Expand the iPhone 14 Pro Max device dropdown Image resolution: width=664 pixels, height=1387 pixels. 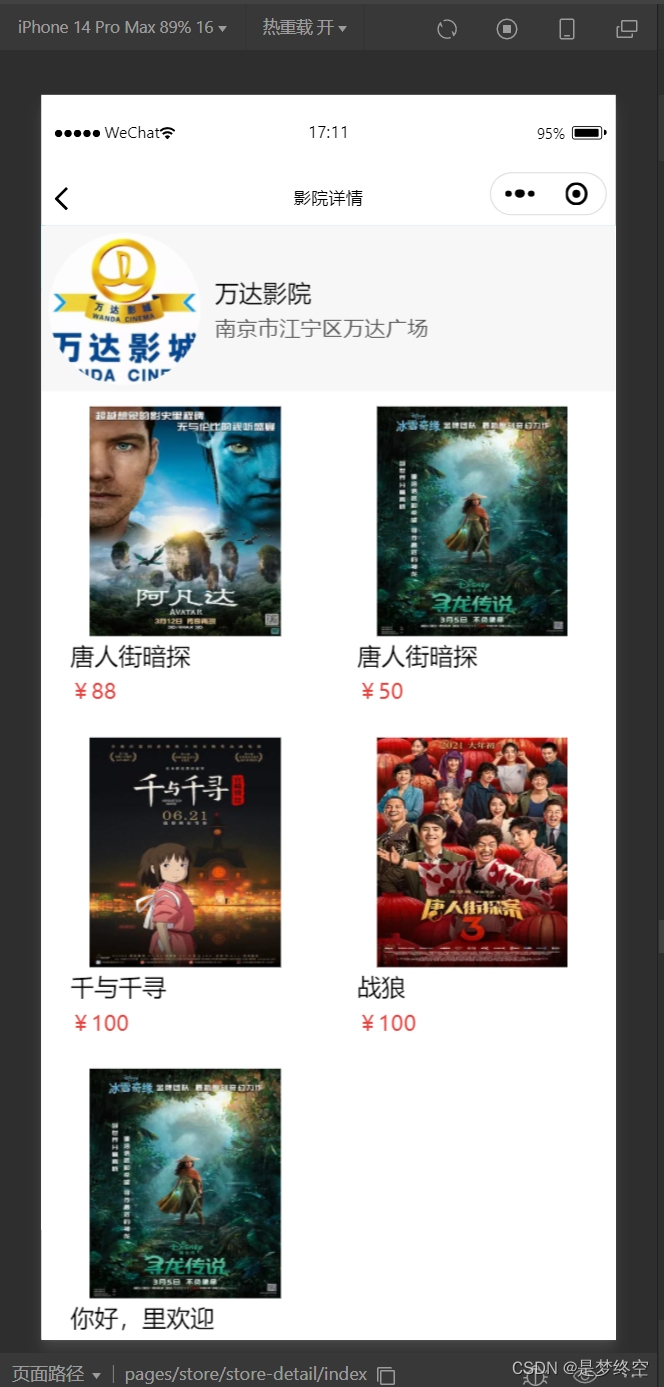click(x=122, y=28)
